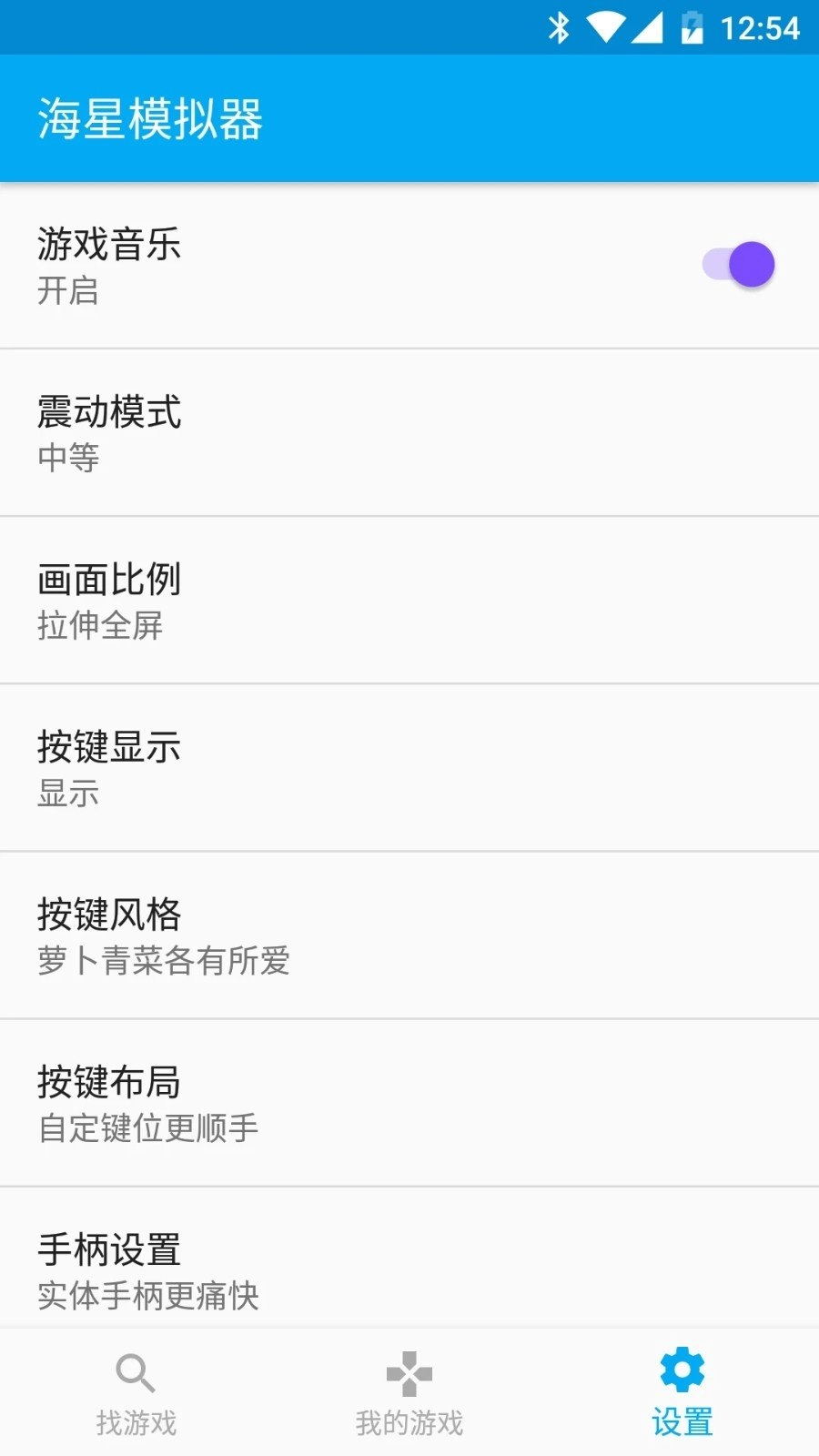Tap the Wi-Fi icon in the status bar
The height and width of the screenshot is (1456, 819).
[x=603, y=27]
